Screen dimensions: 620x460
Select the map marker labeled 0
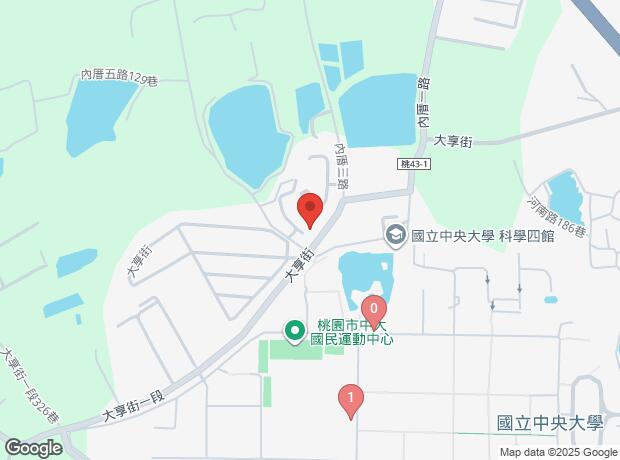374,309
